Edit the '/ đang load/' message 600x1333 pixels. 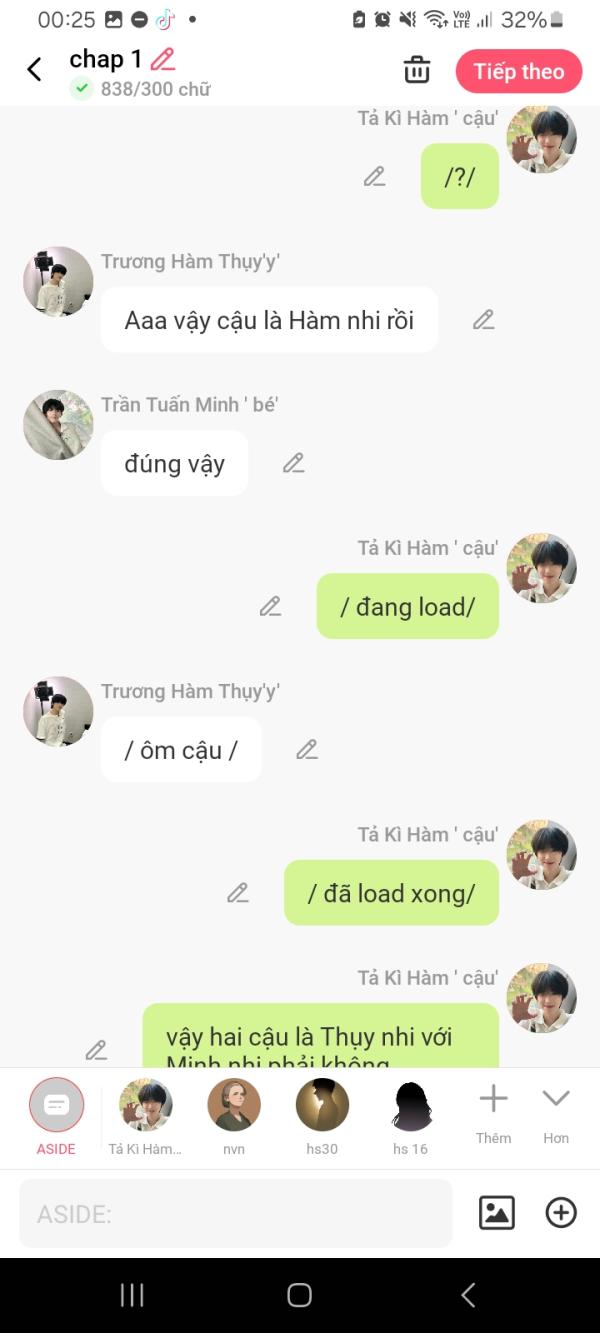click(x=270, y=606)
